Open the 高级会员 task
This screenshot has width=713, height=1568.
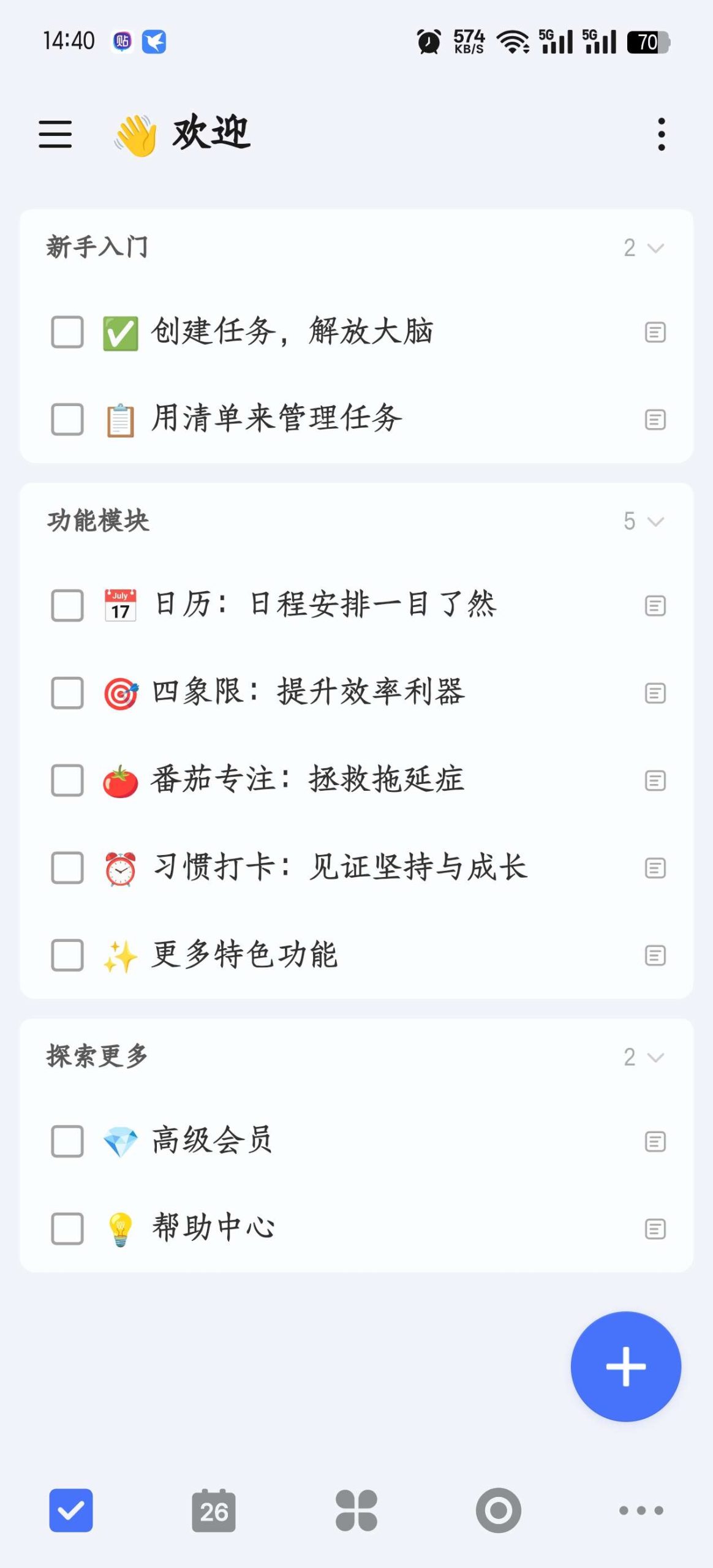(212, 1141)
